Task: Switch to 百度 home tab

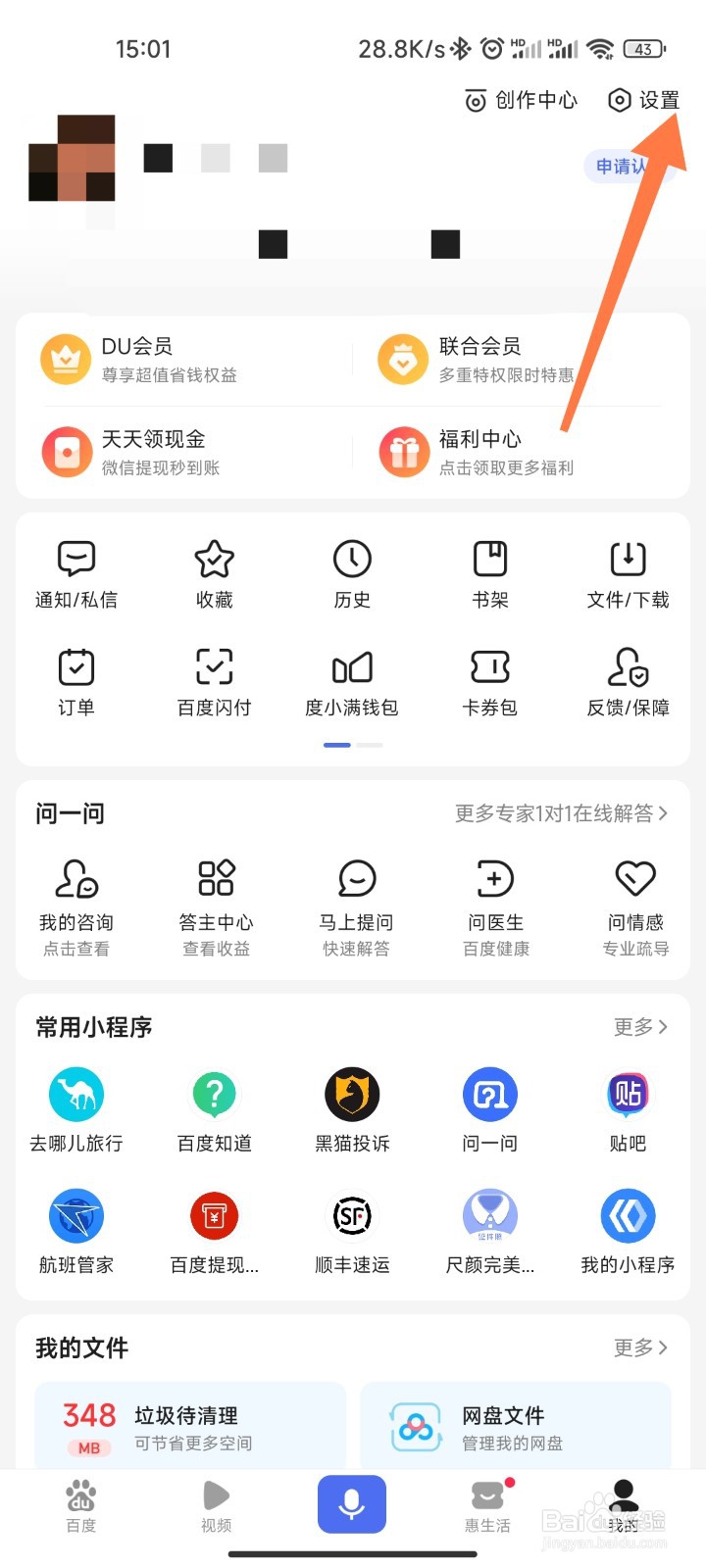Action: point(81,1506)
